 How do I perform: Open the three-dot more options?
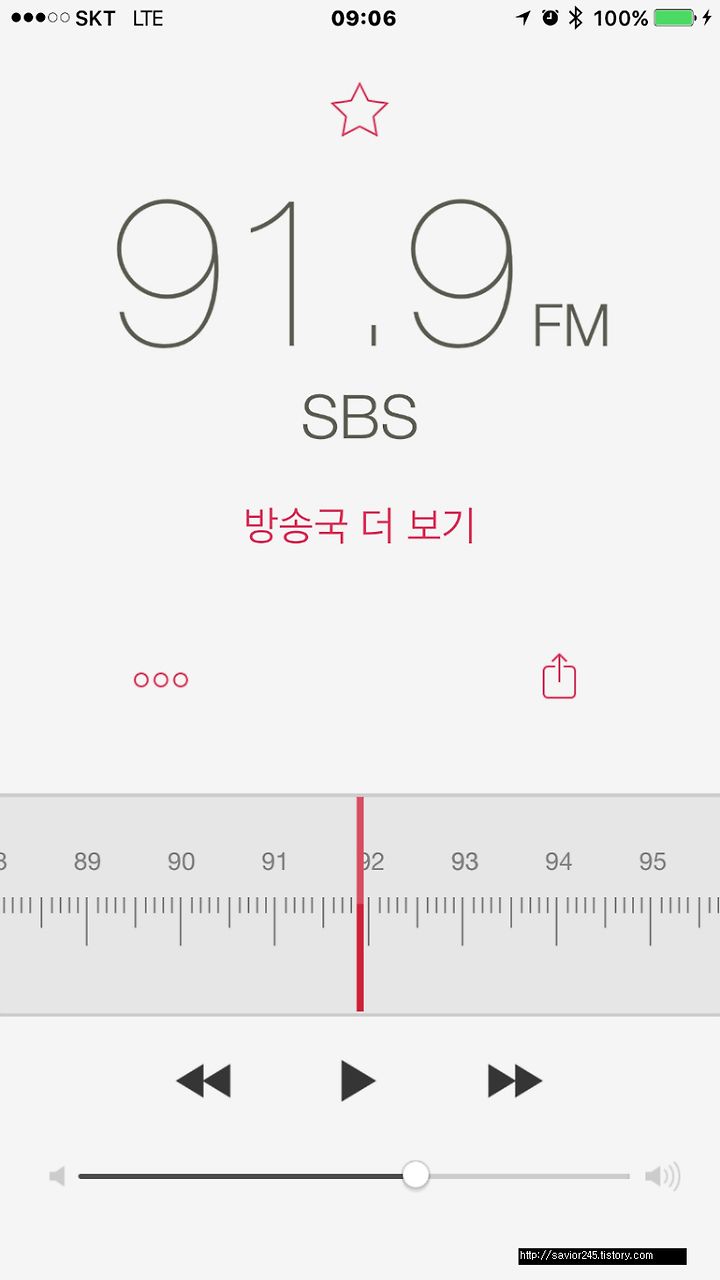pos(161,680)
